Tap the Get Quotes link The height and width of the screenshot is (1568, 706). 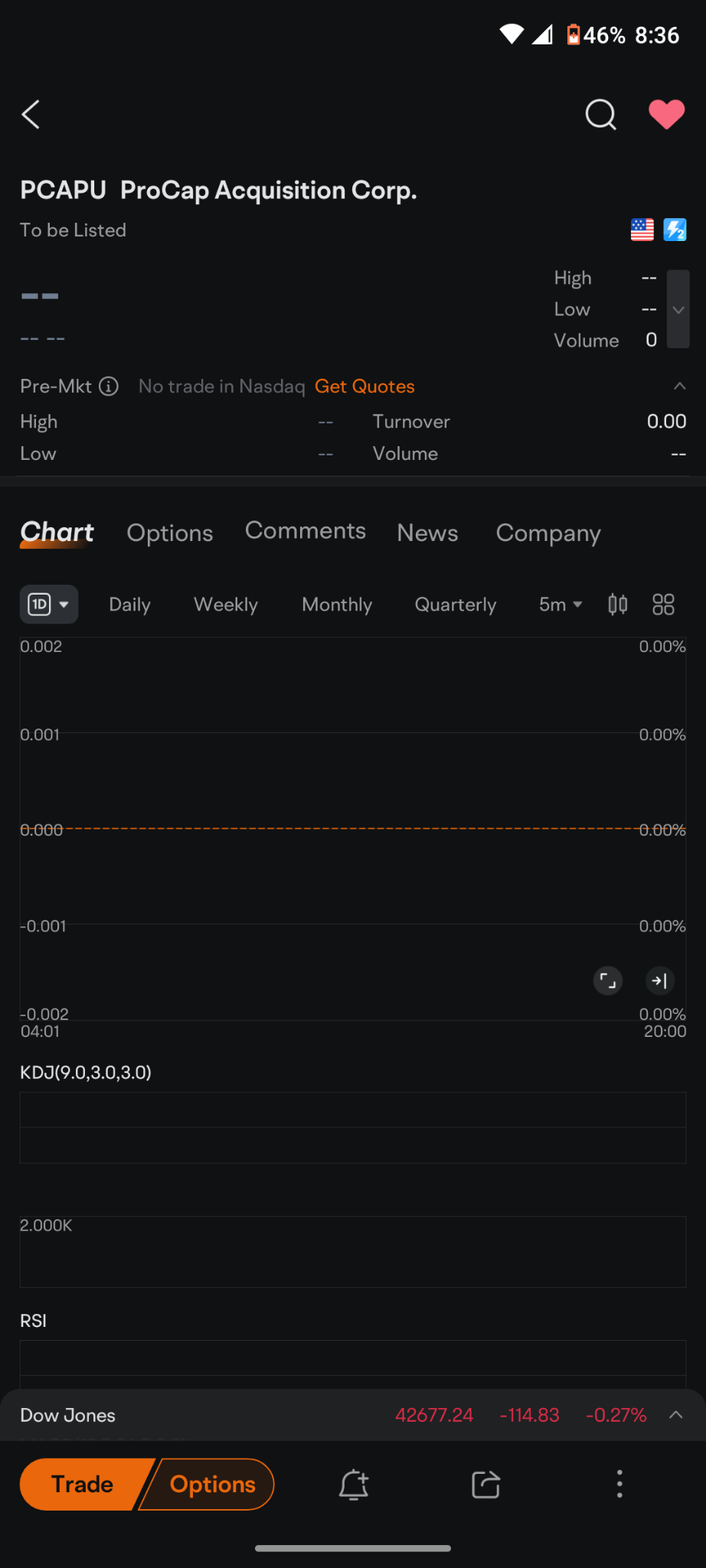pyautogui.click(x=364, y=386)
